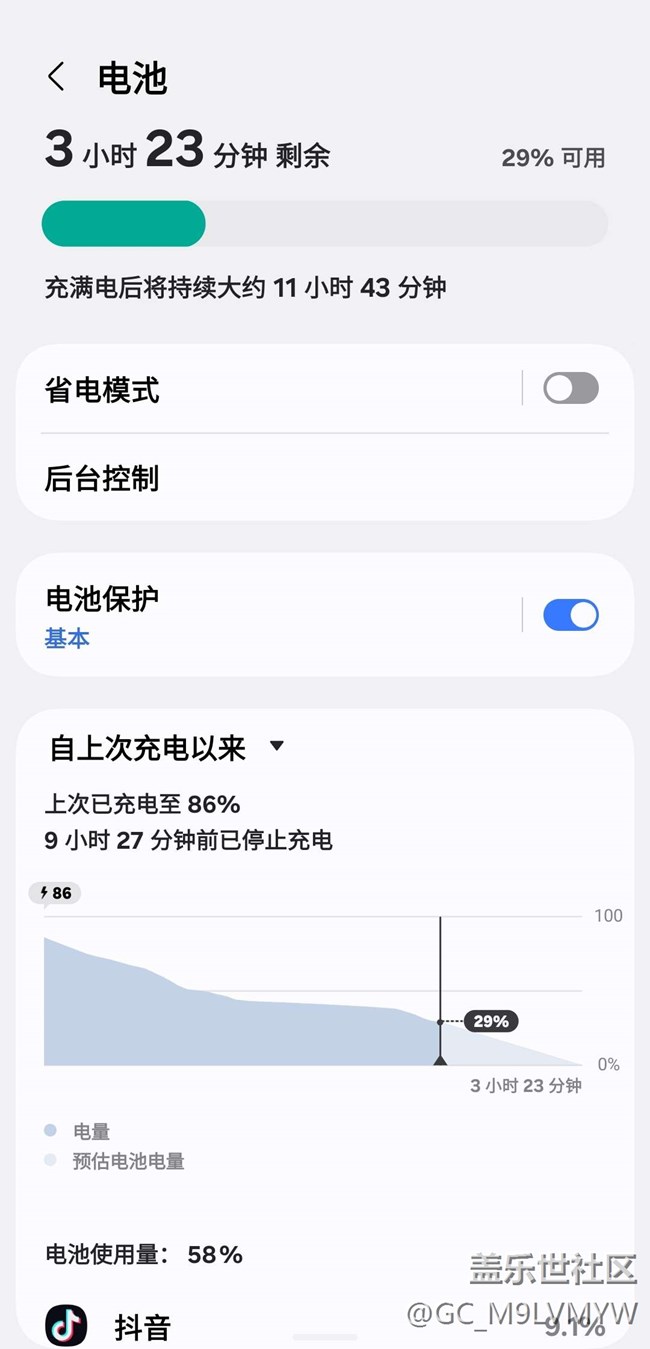Turn on the 省电模式 switch
The height and width of the screenshot is (1349, 650).
pyautogui.click(x=571, y=388)
